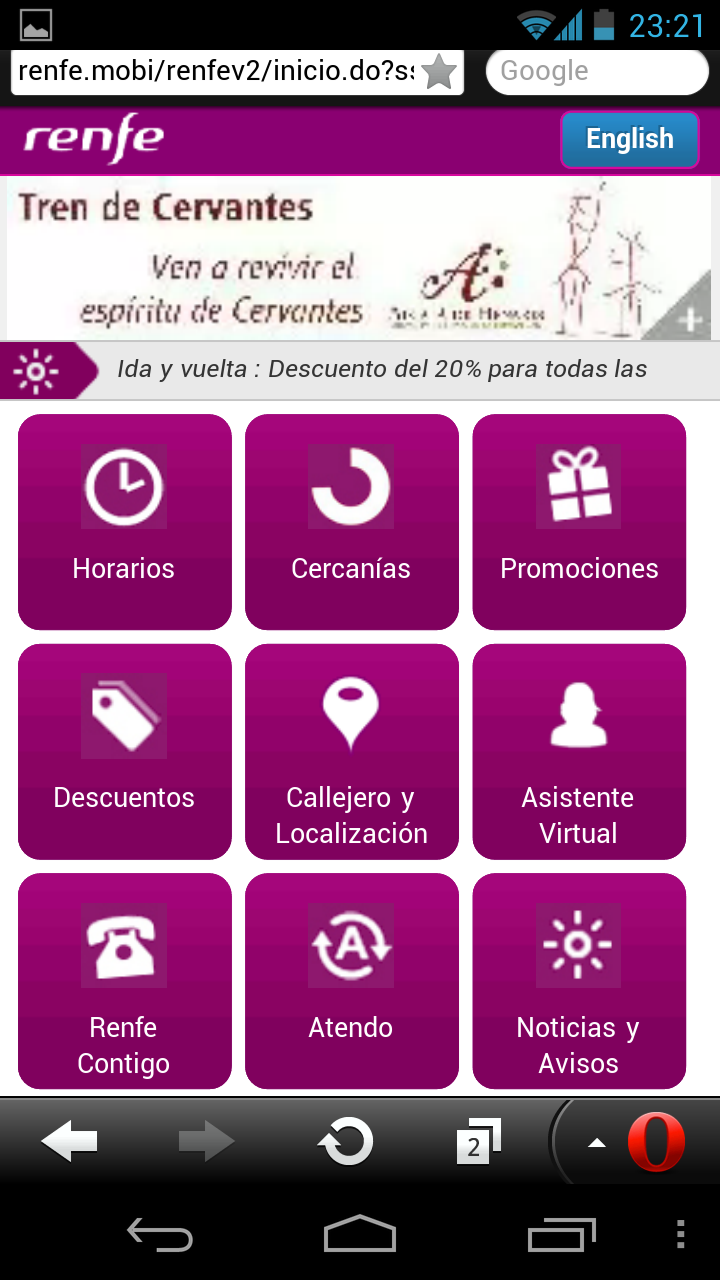Launch the Asistente Virtual
This screenshot has width=720, height=1280.
click(579, 752)
